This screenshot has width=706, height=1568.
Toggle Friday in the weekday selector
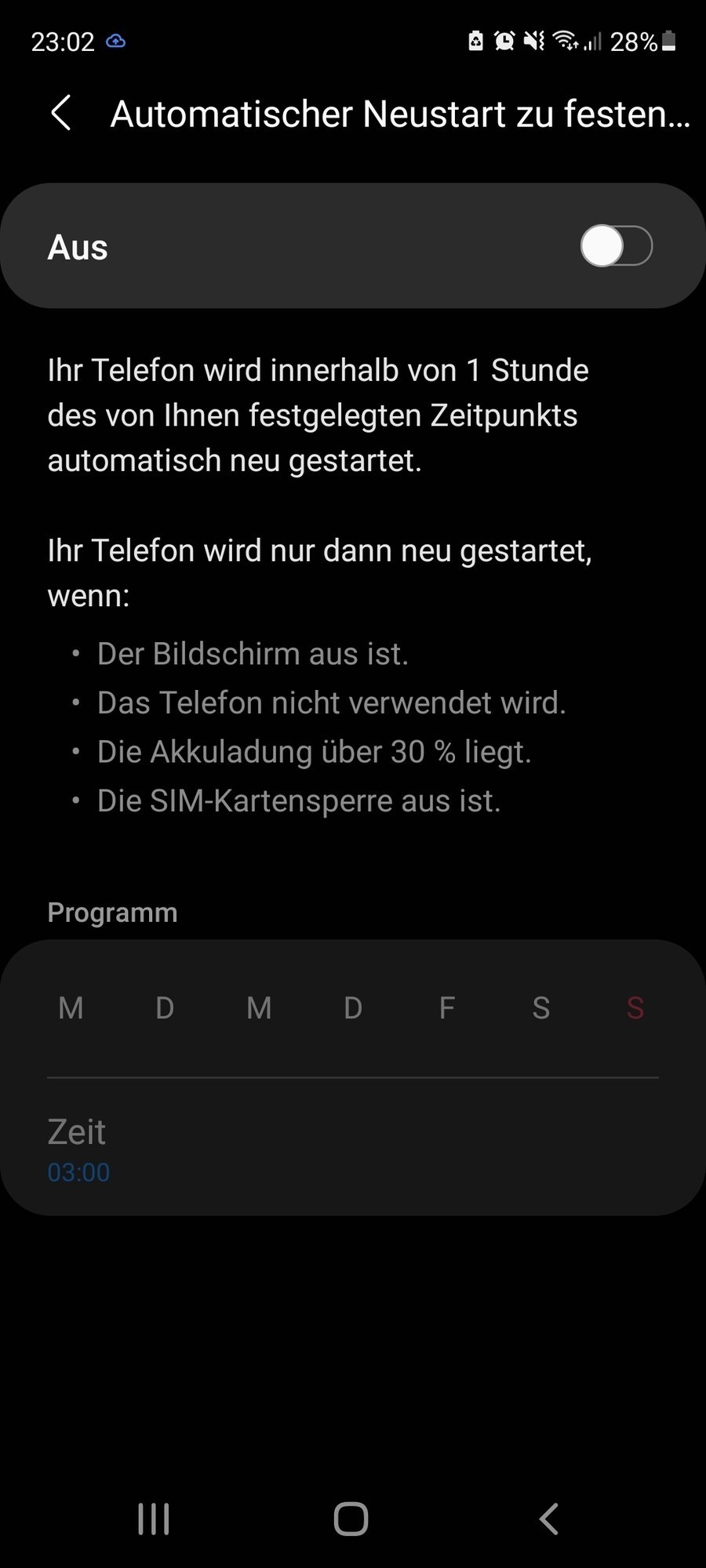(x=447, y=1008)
